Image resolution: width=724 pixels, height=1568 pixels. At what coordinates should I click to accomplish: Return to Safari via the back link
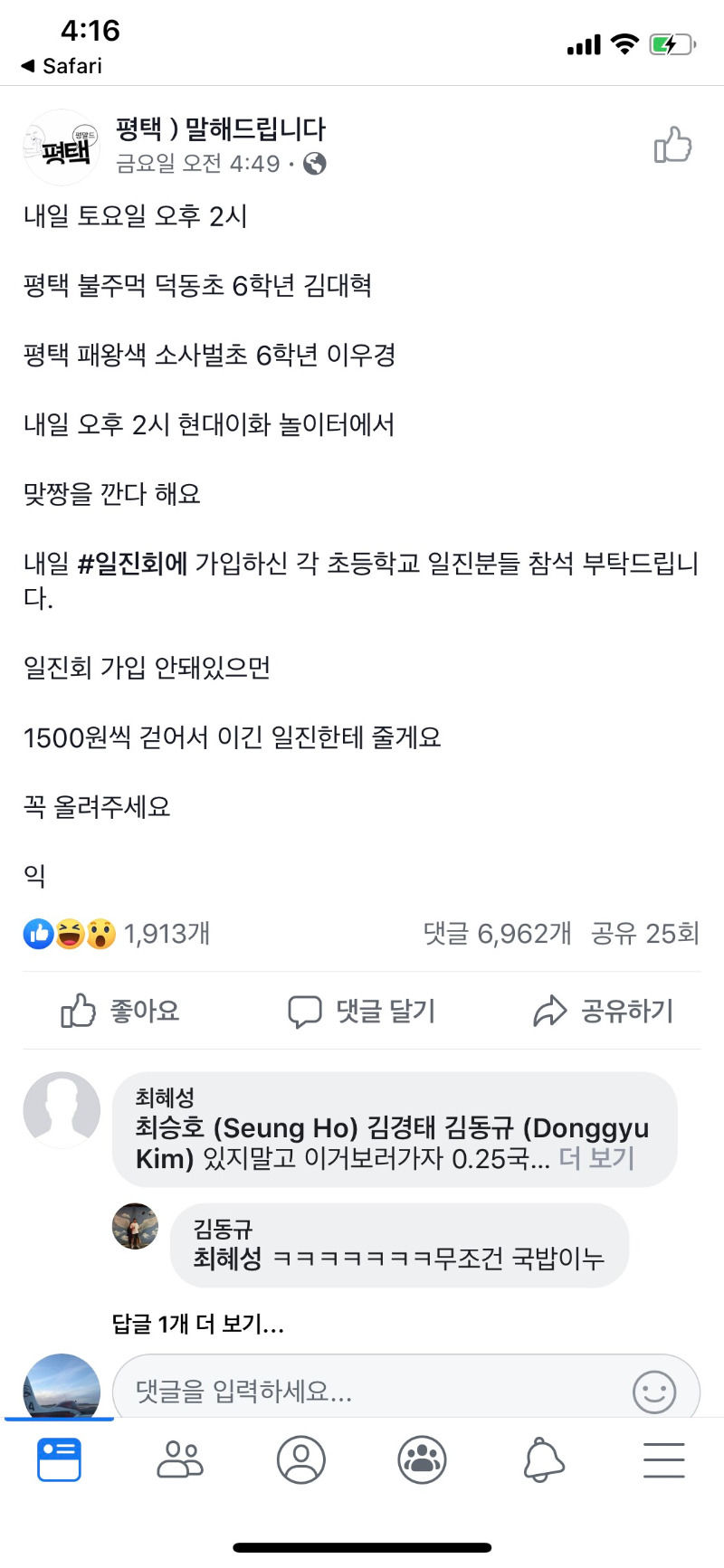pos(62,66)
